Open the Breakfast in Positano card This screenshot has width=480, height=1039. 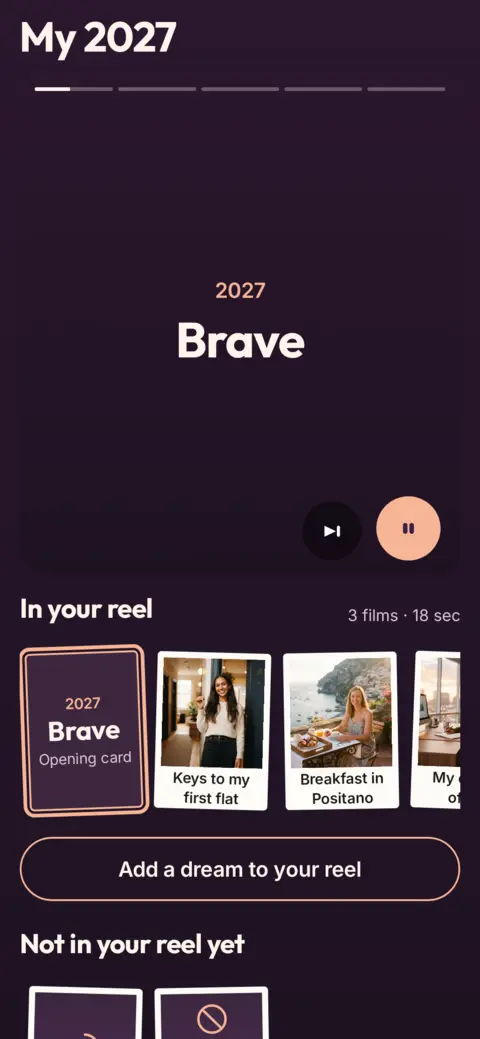(341, 731)
